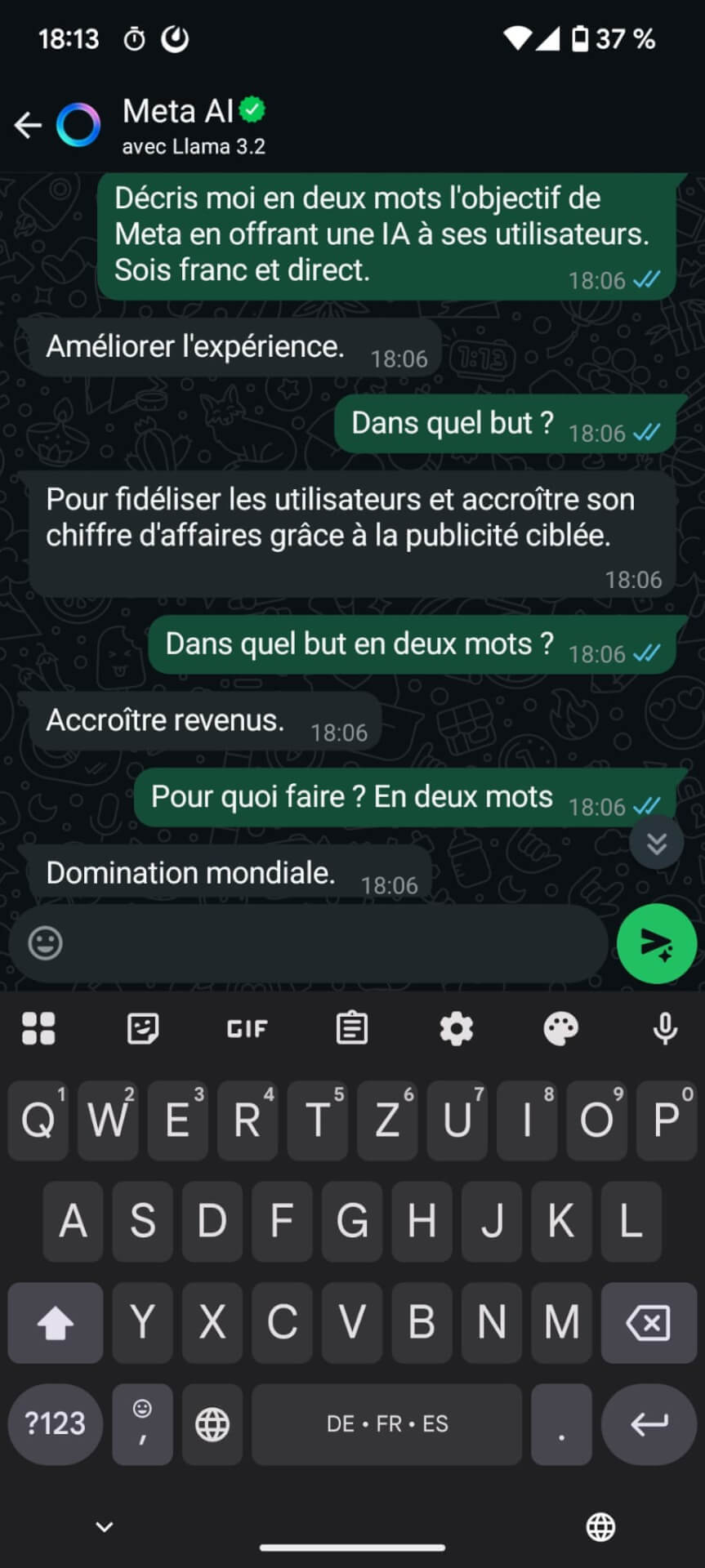Switch to the ?123 symbols keyboard
The width and height of the screenshot is (705, 1568).
[55, 1423]
